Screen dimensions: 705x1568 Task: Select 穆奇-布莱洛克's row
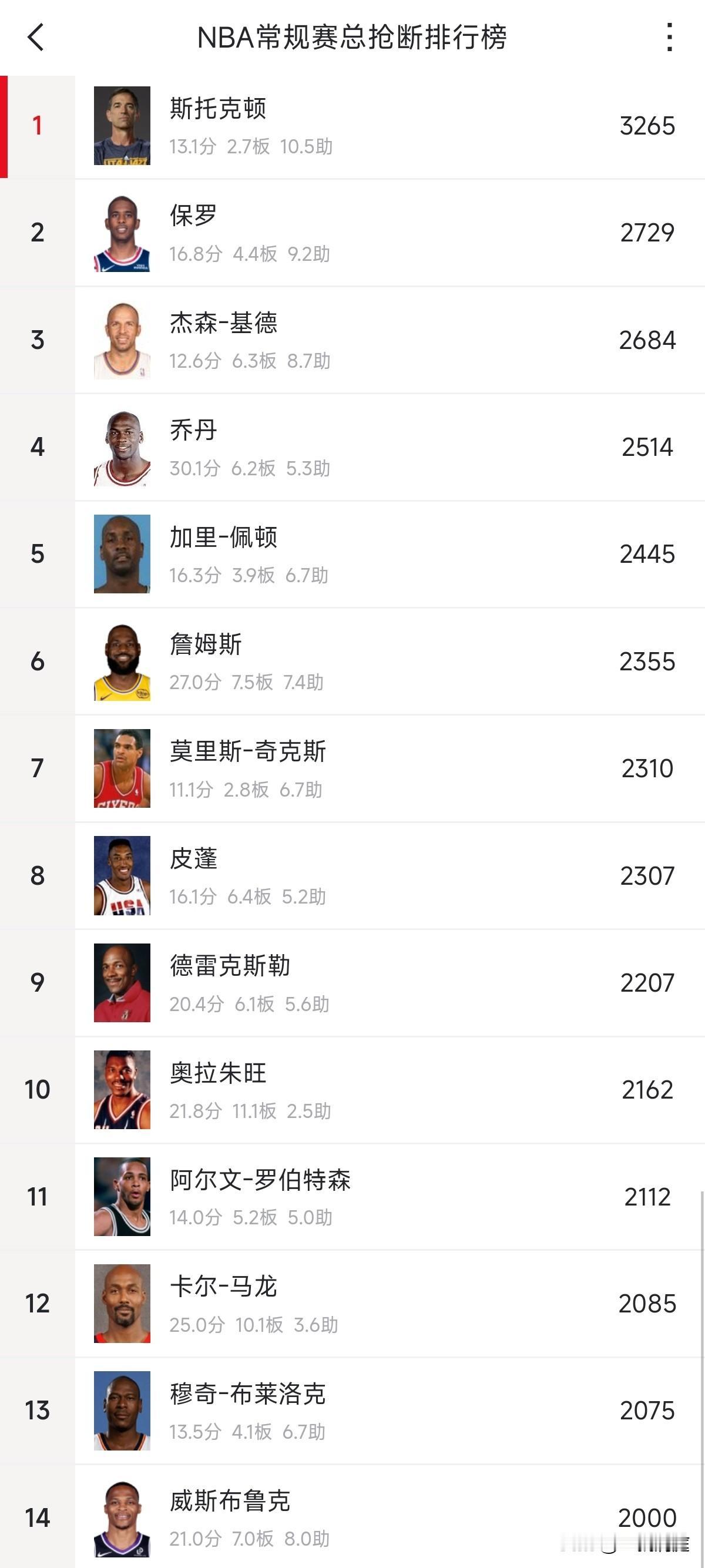point(353,1412)
